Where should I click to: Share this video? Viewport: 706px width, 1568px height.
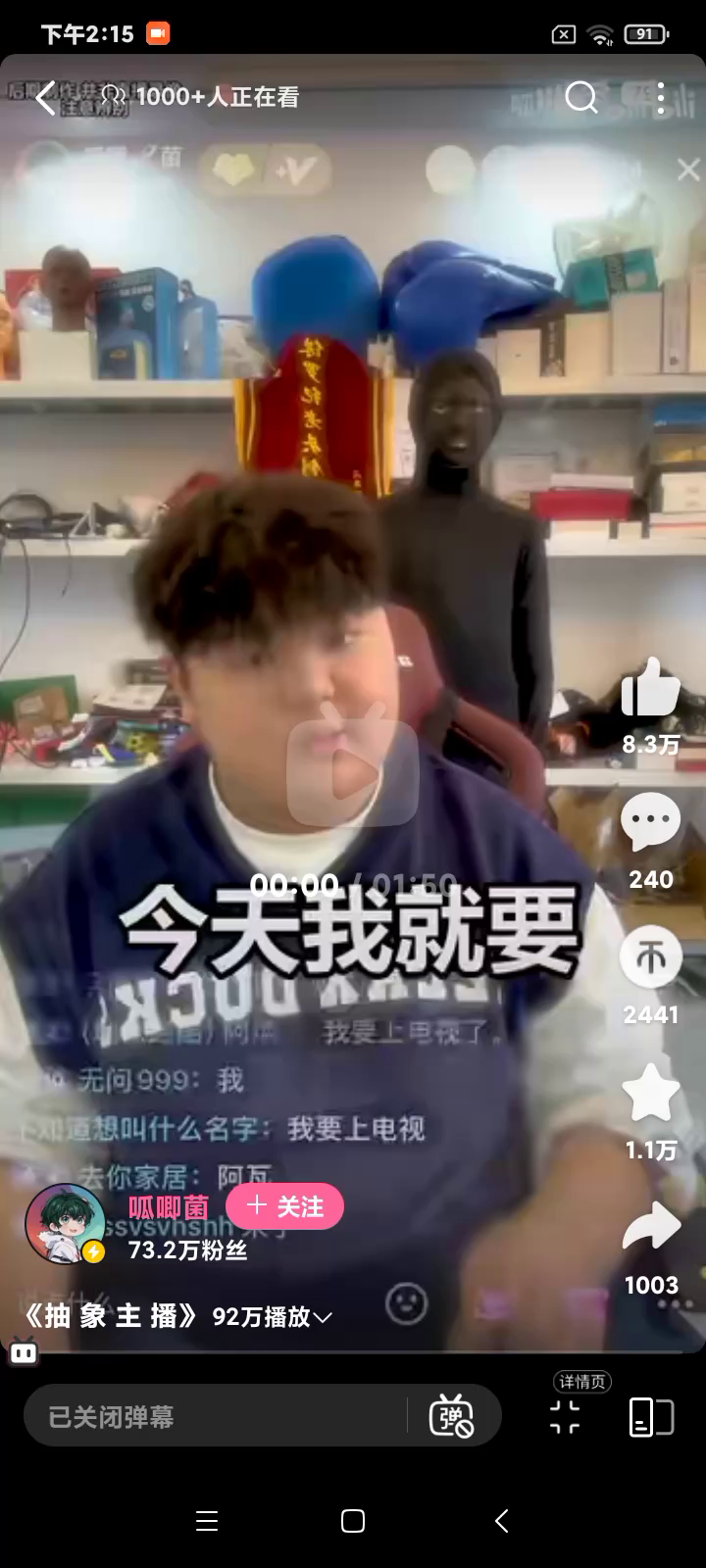(650, 1229)
